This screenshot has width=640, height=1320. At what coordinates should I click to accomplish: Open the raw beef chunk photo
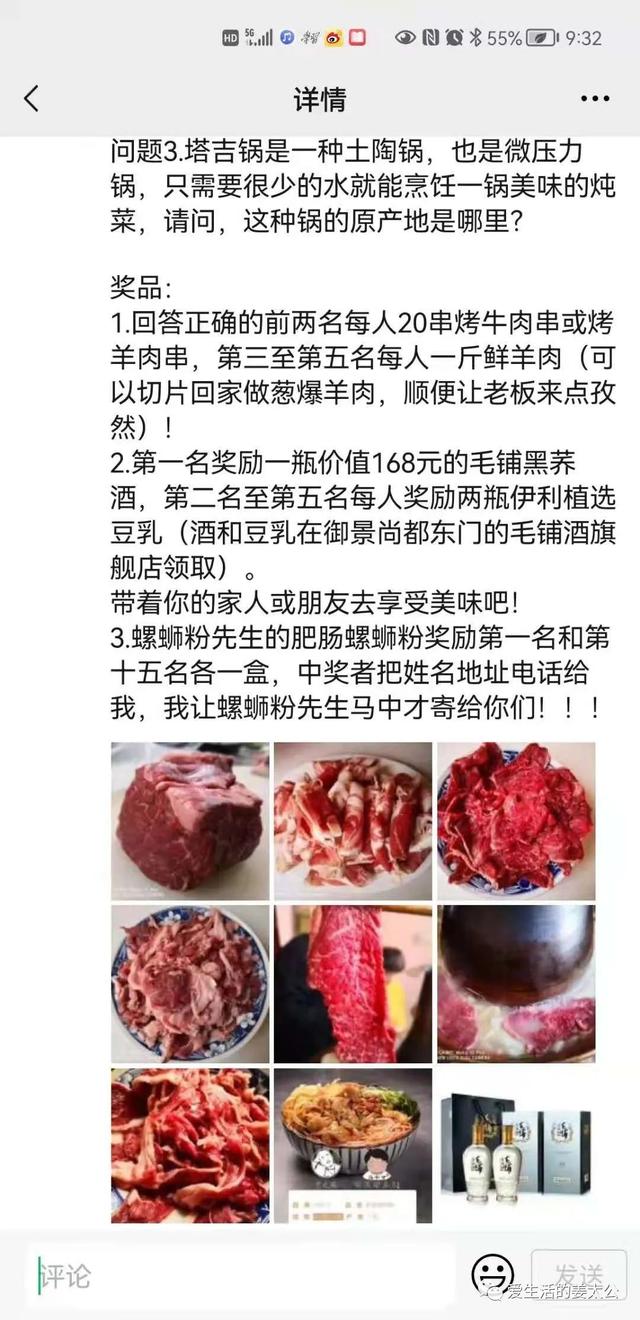190,820
